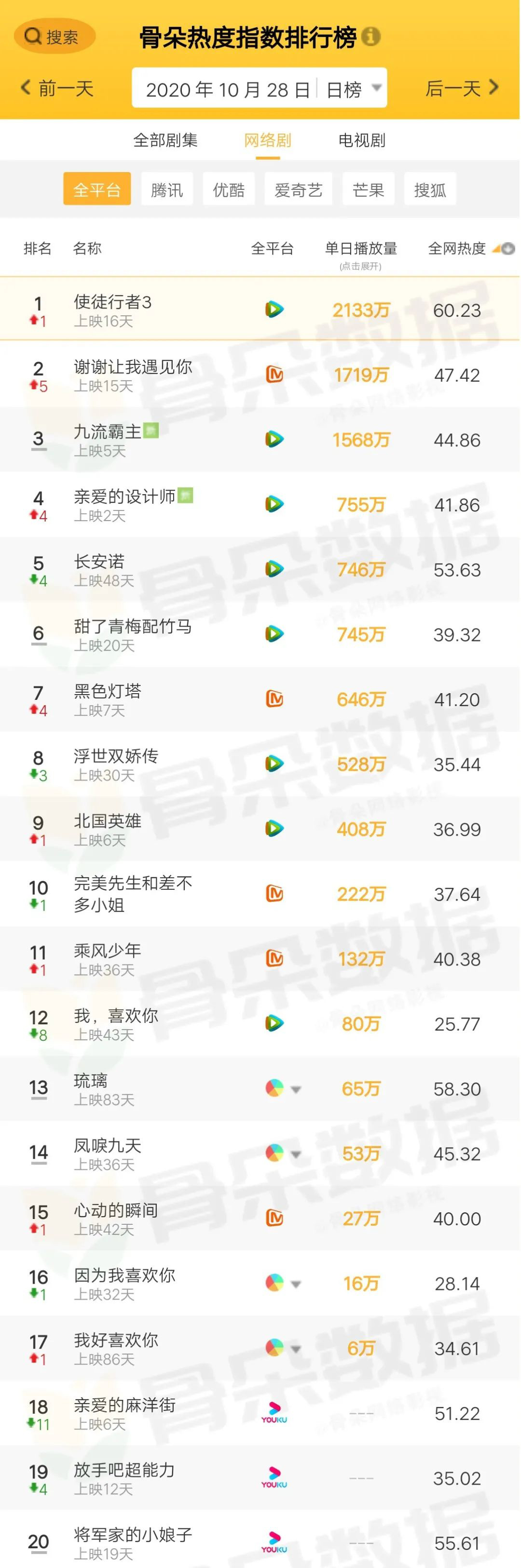Expand the platform dropdown for 琉璃
The height and width of the screenshot is (1568, 521).
(296, 1089)
